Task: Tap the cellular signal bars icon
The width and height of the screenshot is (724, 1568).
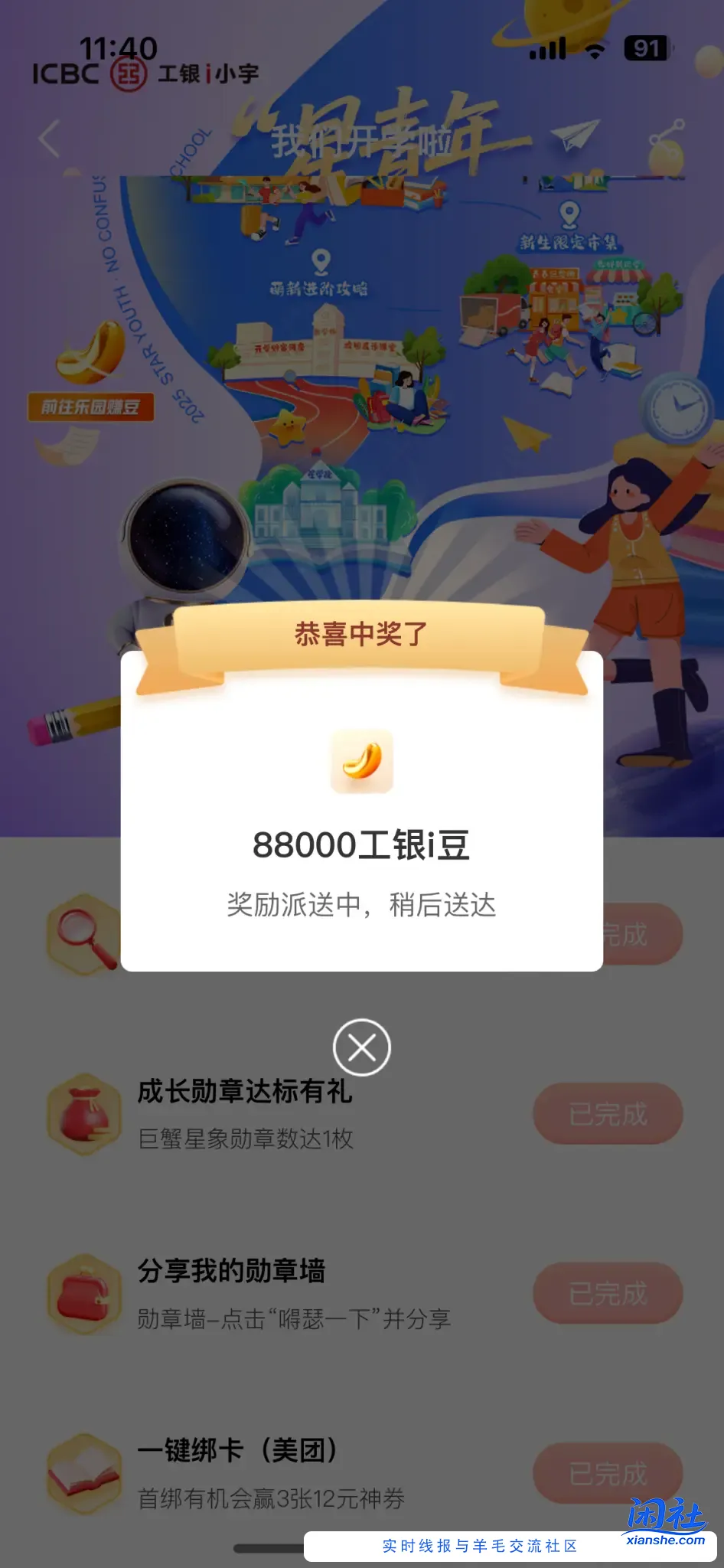Action: (x=548, y=50)
